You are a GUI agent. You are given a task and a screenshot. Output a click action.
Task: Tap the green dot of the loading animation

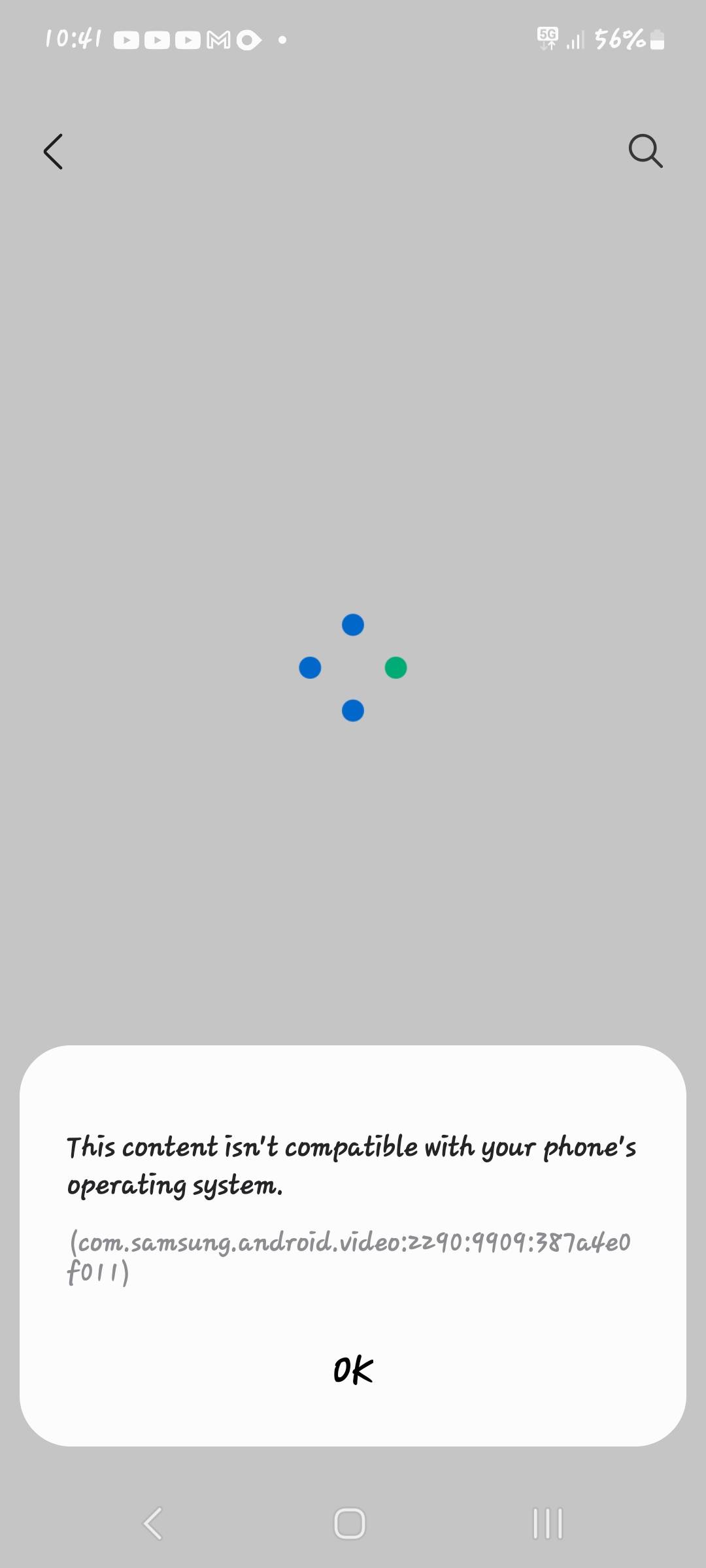click(x=395, y=667)
